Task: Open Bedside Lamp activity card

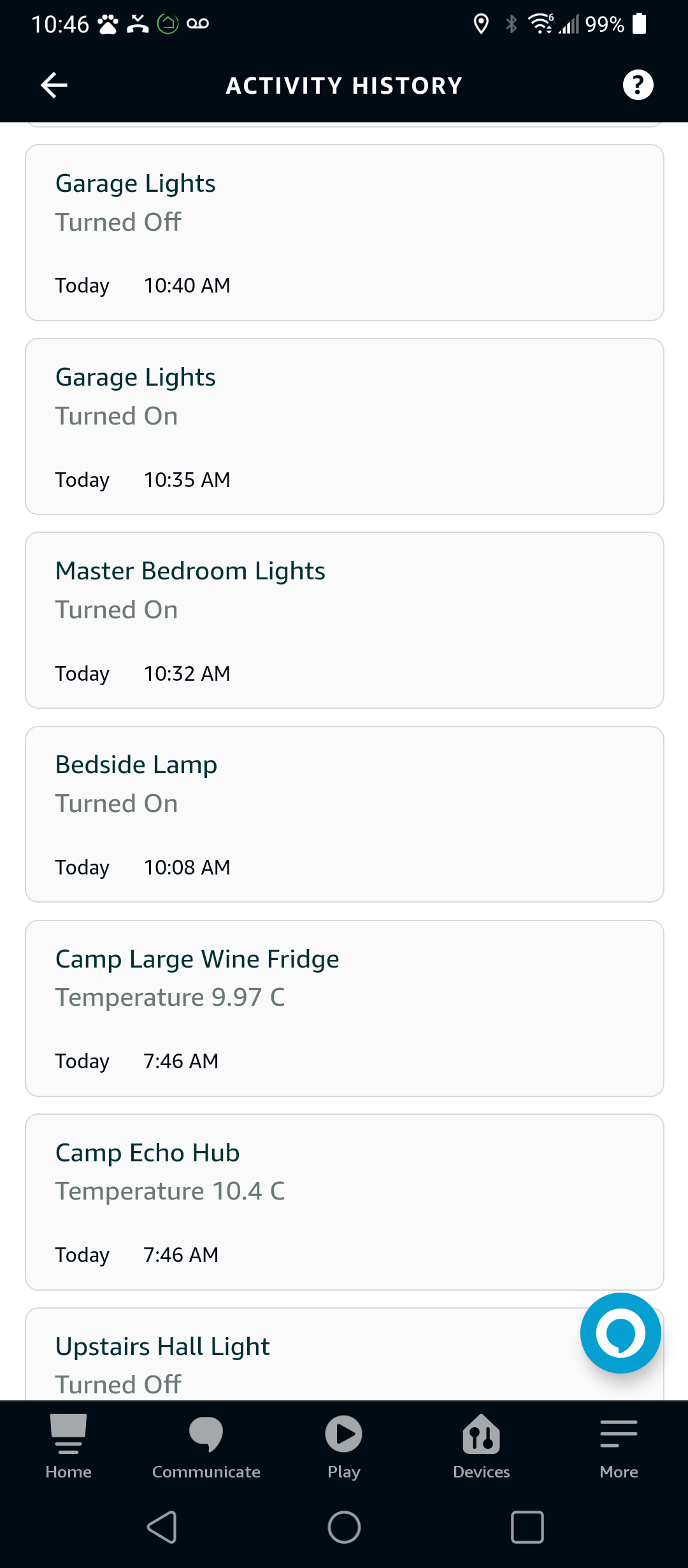Action: 345,814
